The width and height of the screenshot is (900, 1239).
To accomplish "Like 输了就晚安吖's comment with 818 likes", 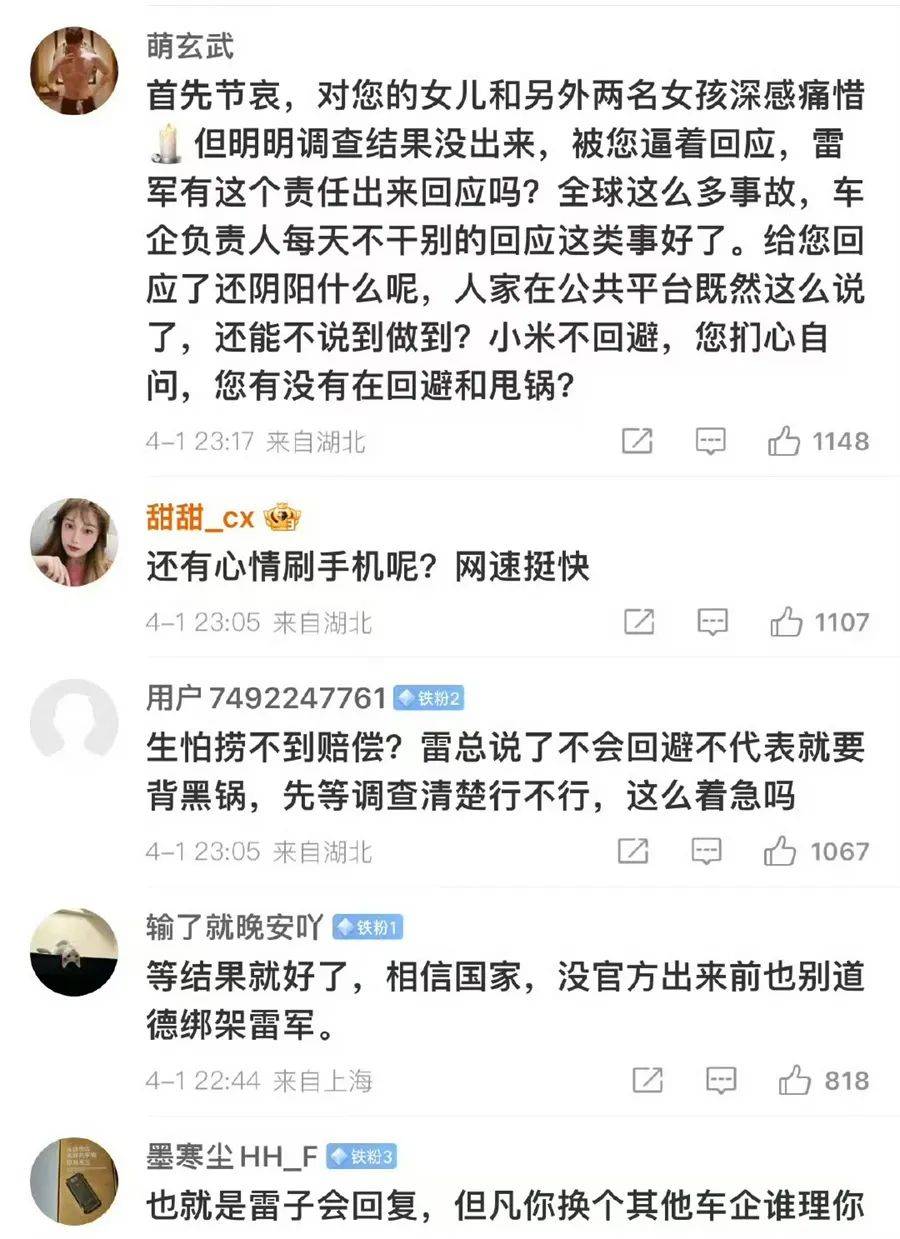I will click(x=795, y=1080).
